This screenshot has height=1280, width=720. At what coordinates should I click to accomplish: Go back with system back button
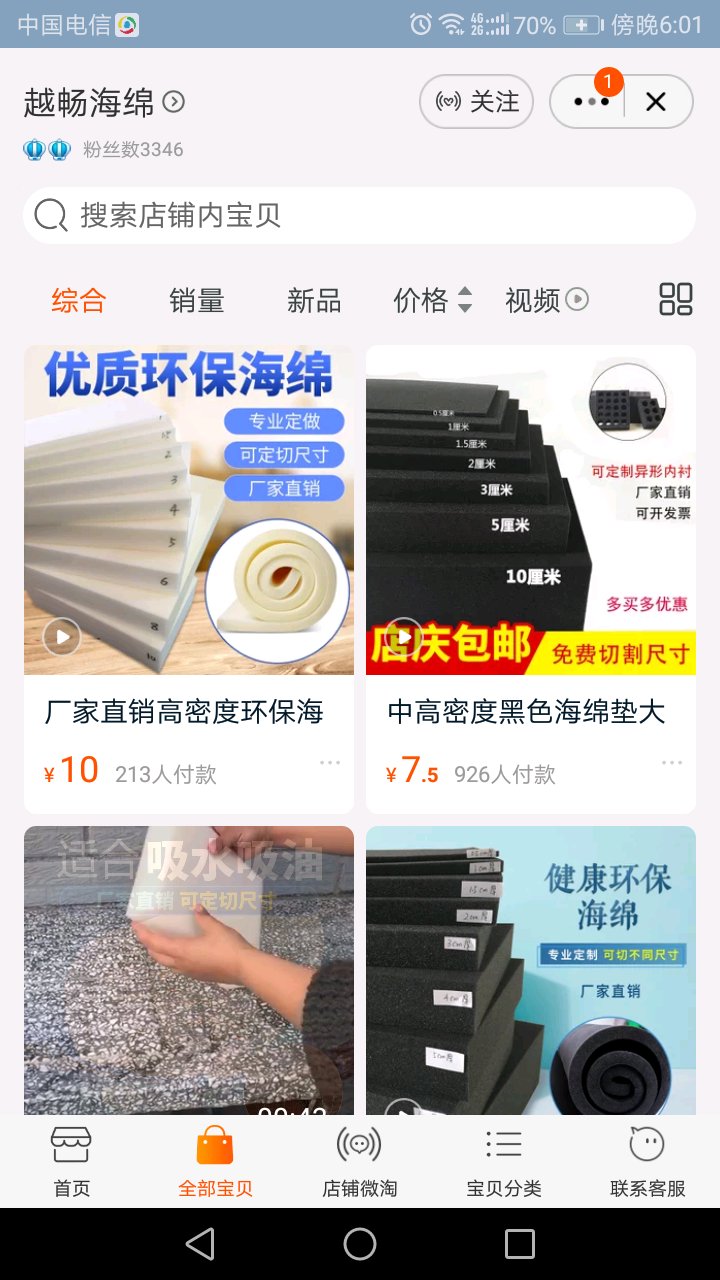[x=200, y=1244]
